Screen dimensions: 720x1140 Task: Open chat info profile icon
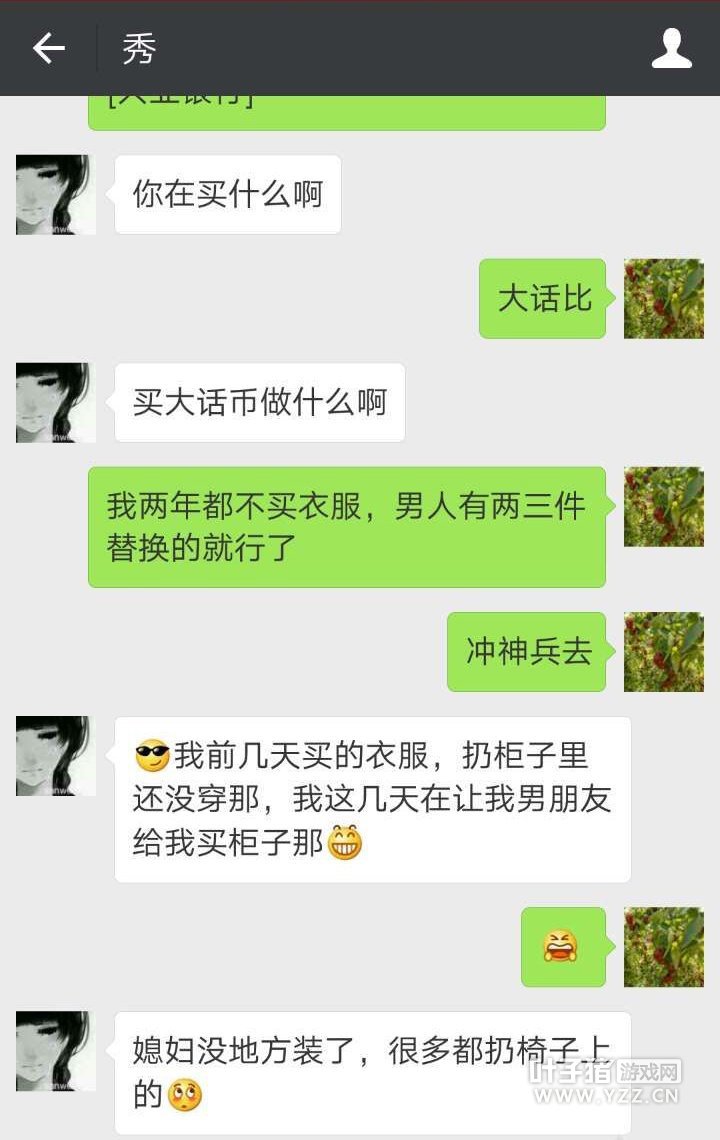[671, 48]
